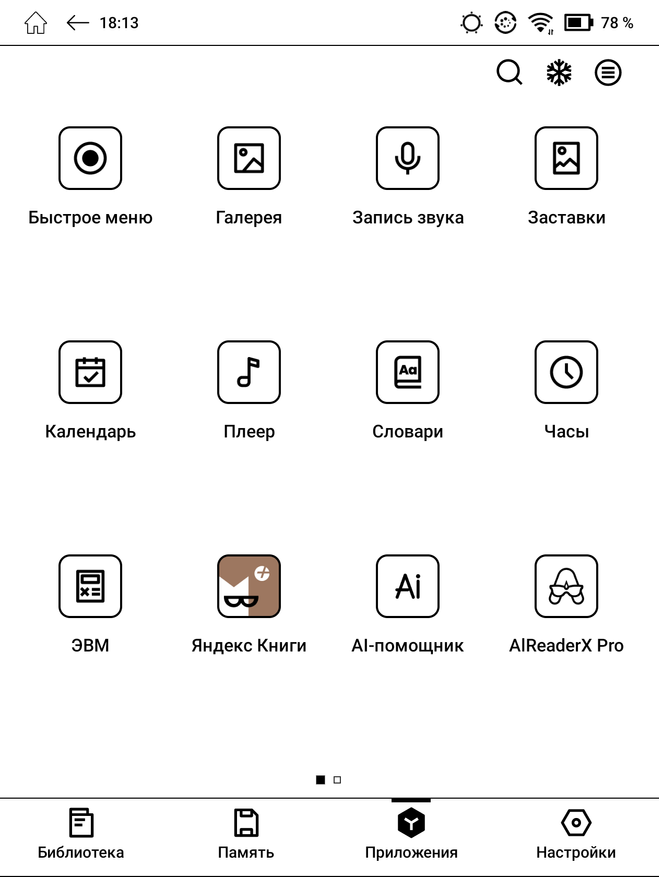Launch AlReaderX Pro
This screenshot has width=659, height=877.
click(566, 586)
